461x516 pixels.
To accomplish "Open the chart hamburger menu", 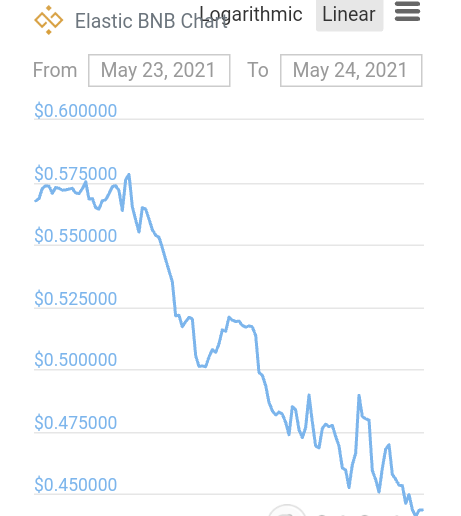I will (x=407, y=11).
